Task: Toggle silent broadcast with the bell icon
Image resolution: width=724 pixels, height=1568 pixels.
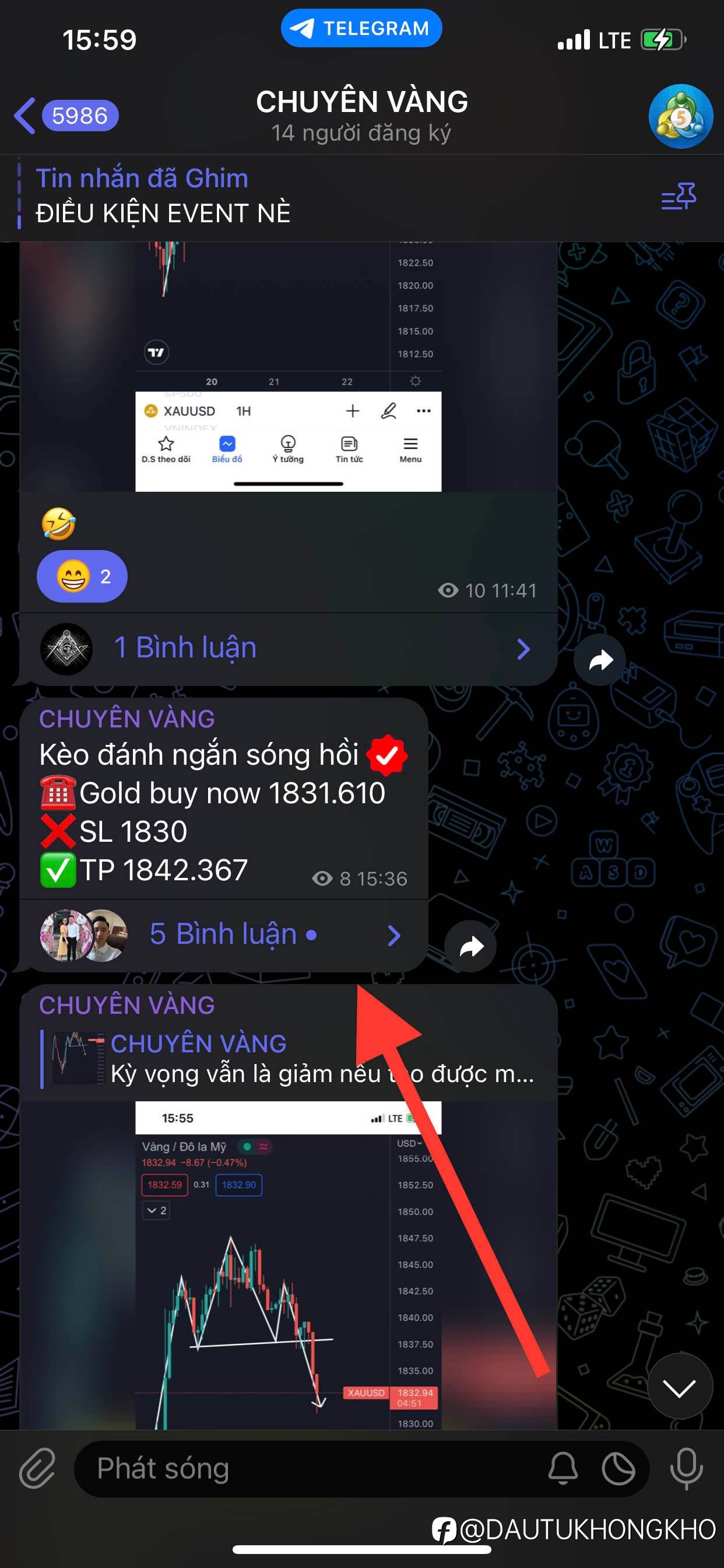Action: pyautogui.click(x=563, y=1469)
